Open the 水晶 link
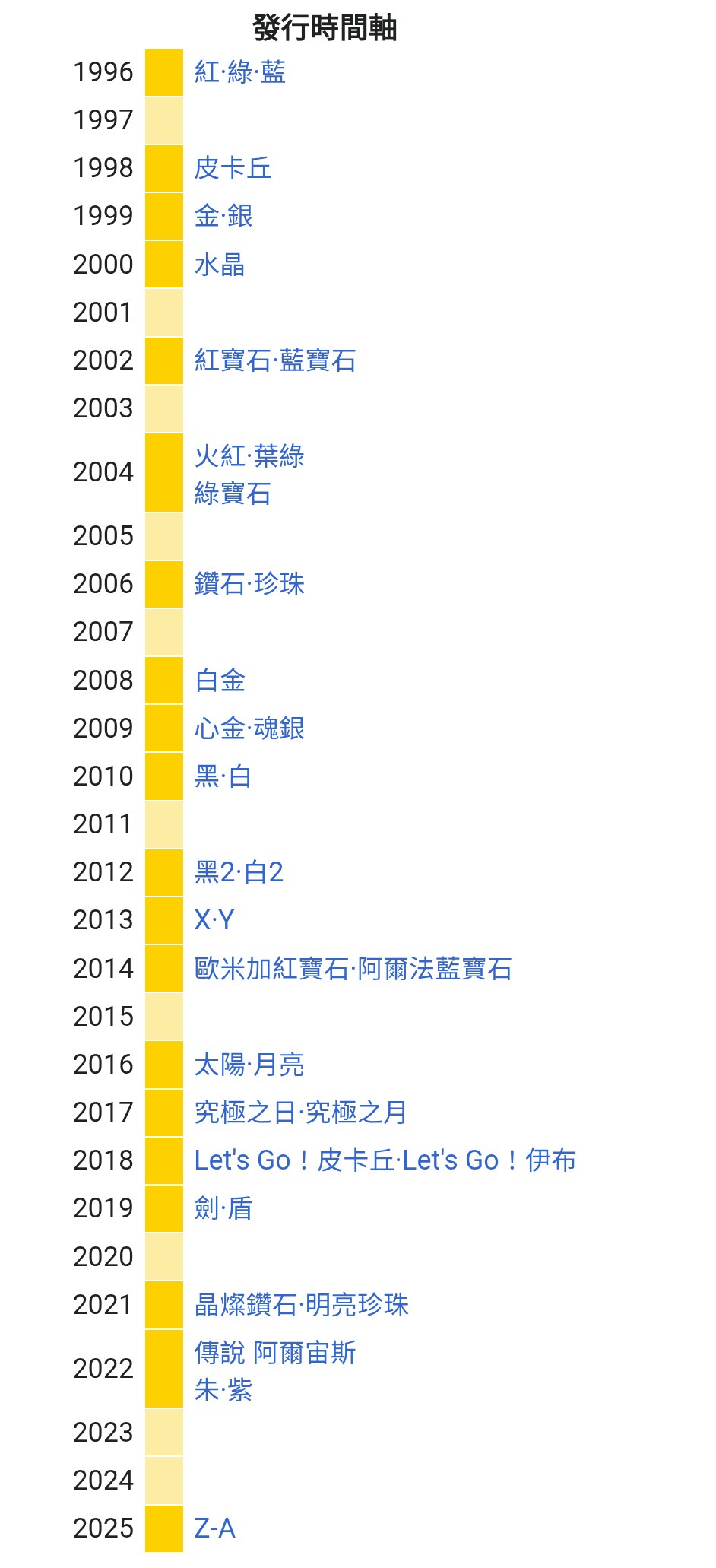 [220, 265]
